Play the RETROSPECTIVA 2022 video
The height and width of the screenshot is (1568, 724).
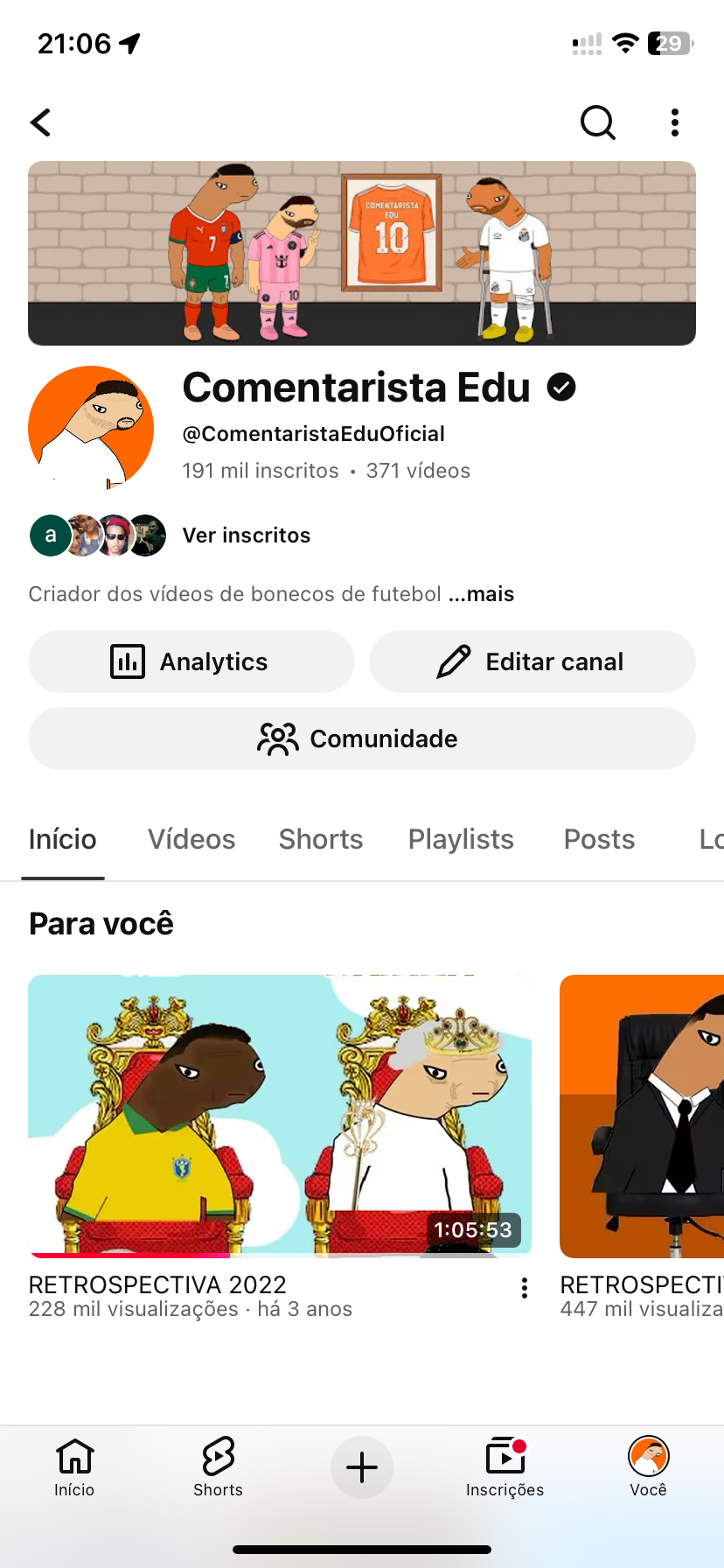coord(280,1116)
